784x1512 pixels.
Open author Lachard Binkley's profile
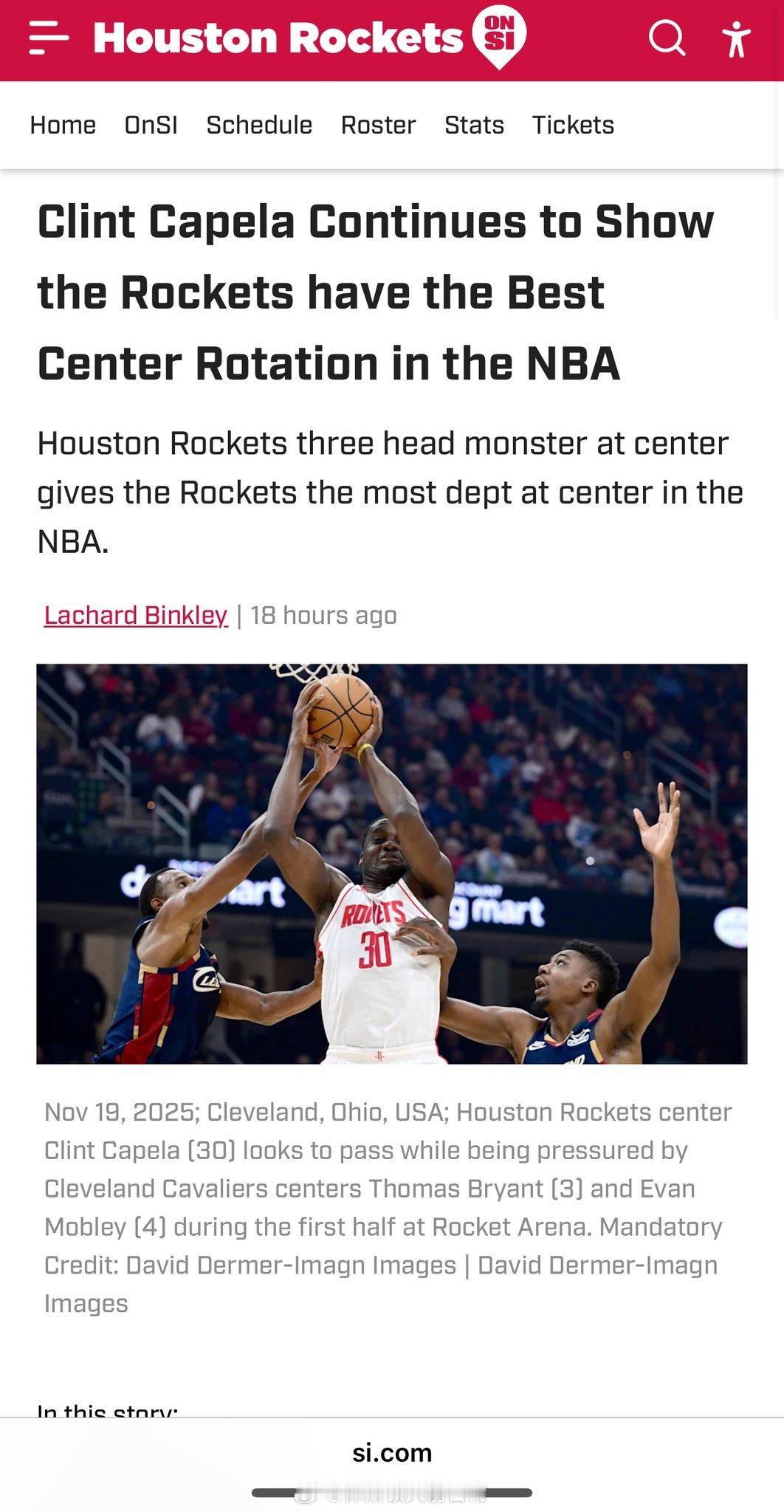point(136,615)
